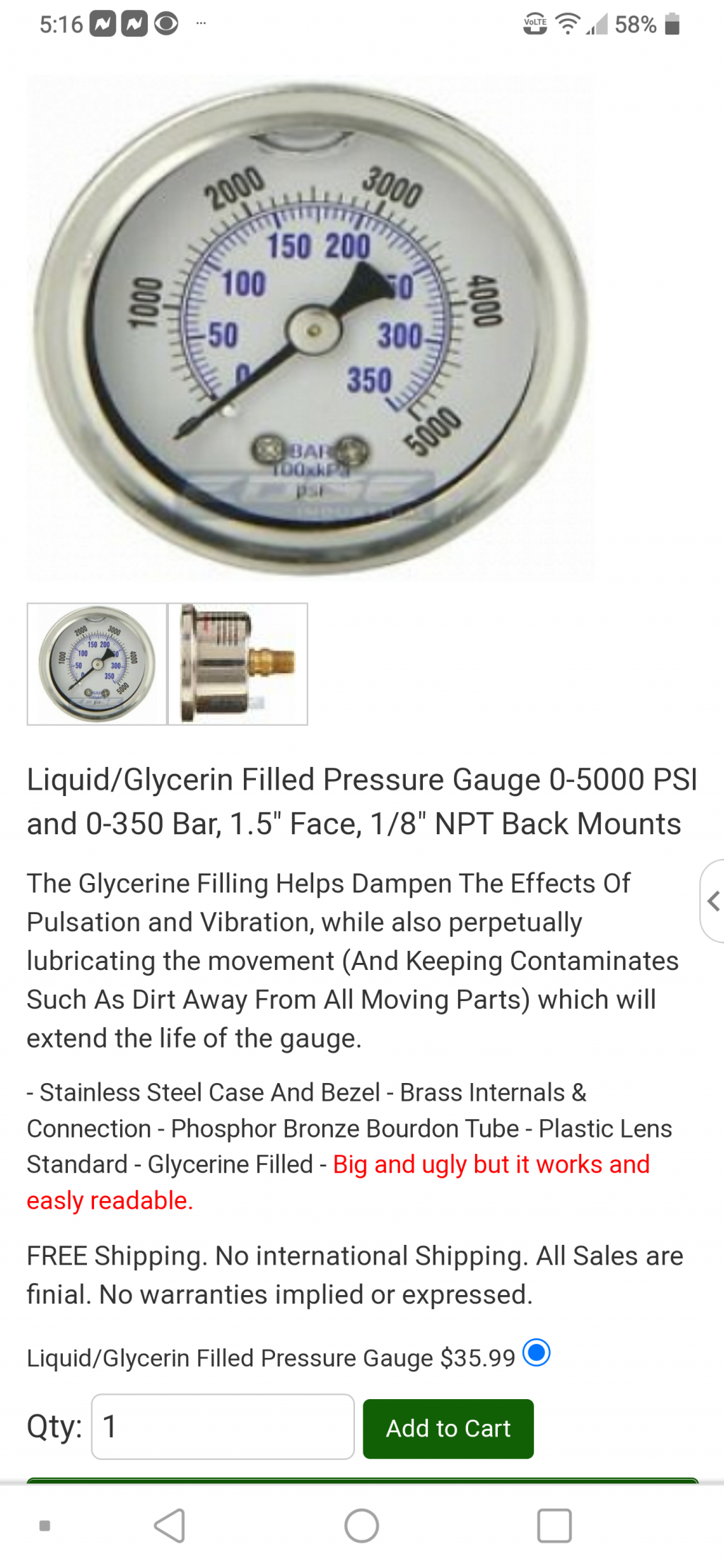Select the front-view gauge thumbnail
Screen dimensions: 724x1568
coord(97,664)
